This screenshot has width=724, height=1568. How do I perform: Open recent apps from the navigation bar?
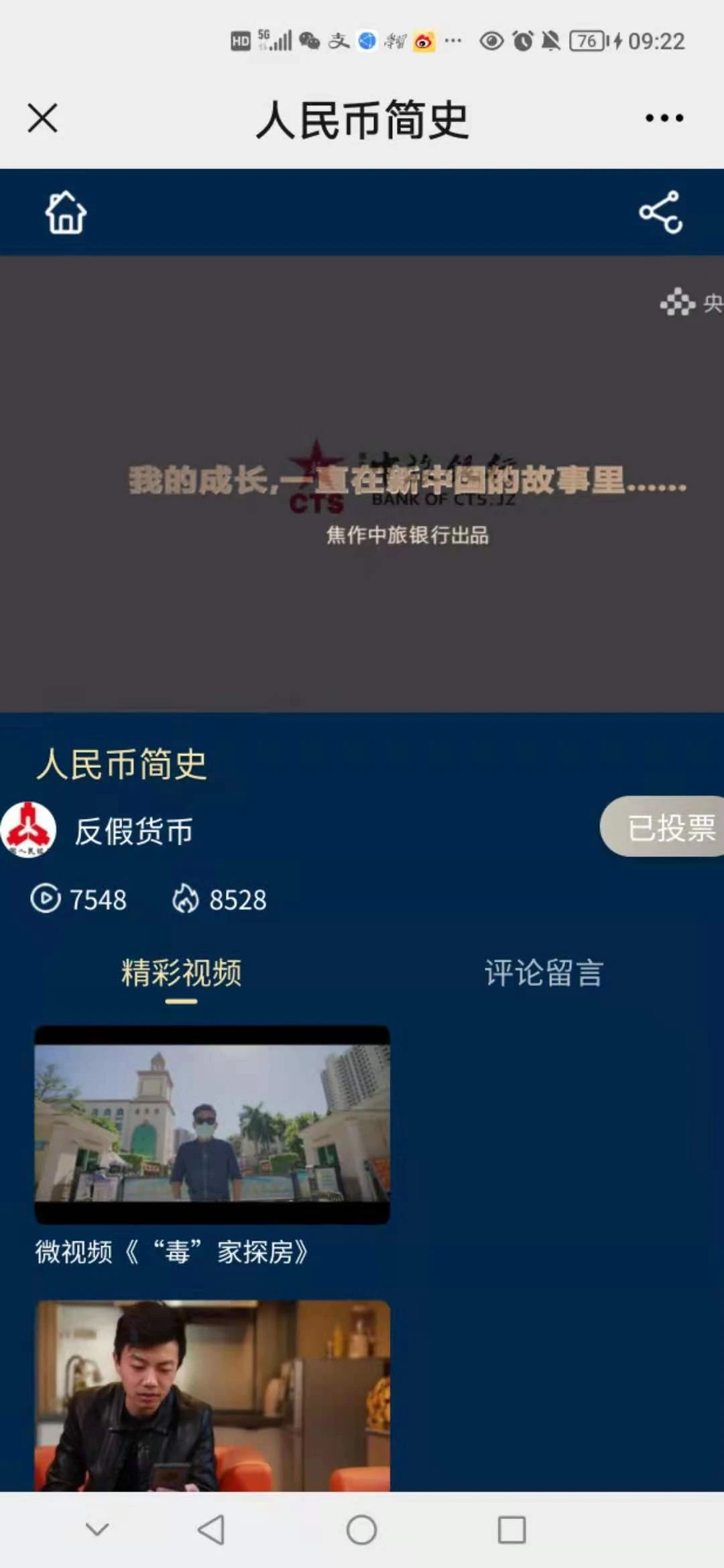[x=511, y=1530]
